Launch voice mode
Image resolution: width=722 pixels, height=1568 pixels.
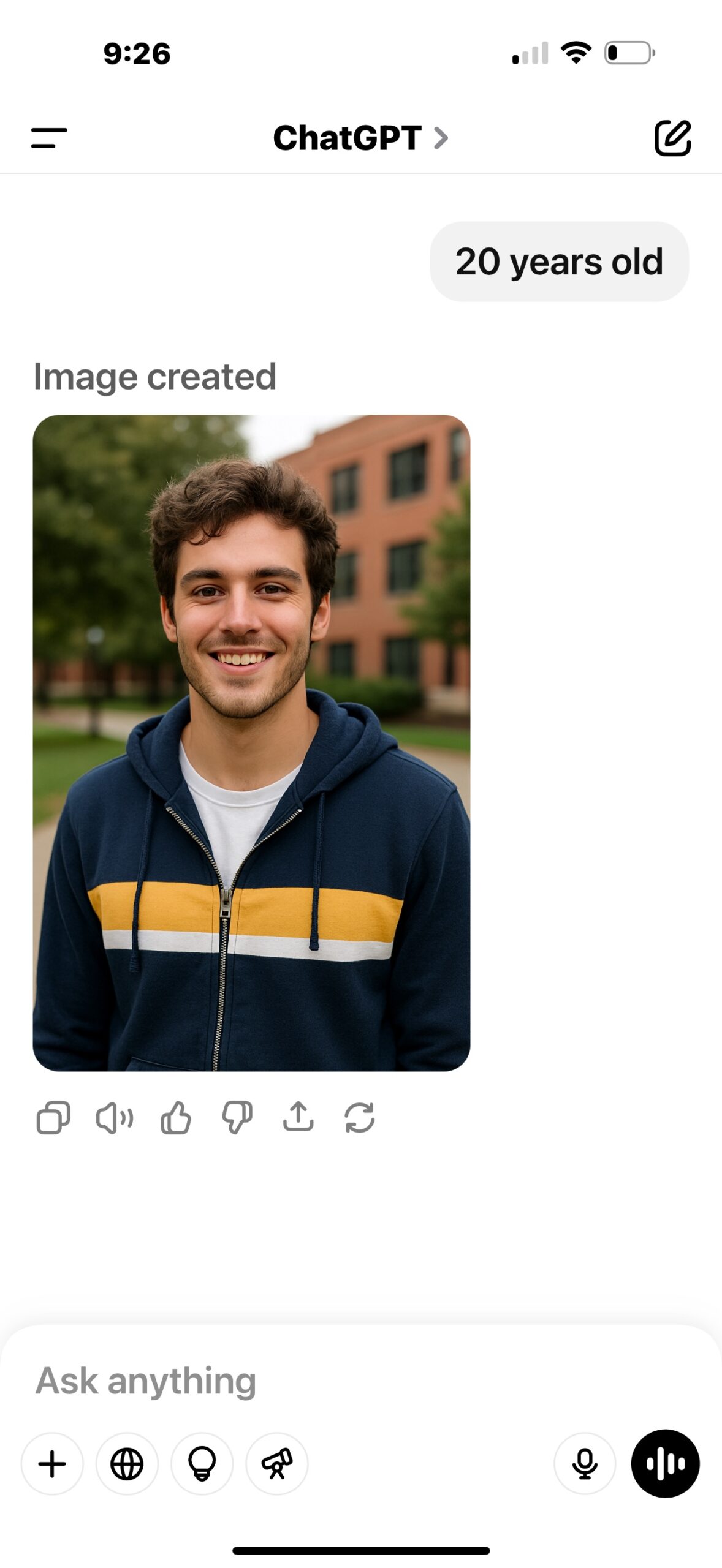(x=665, y=1464)
